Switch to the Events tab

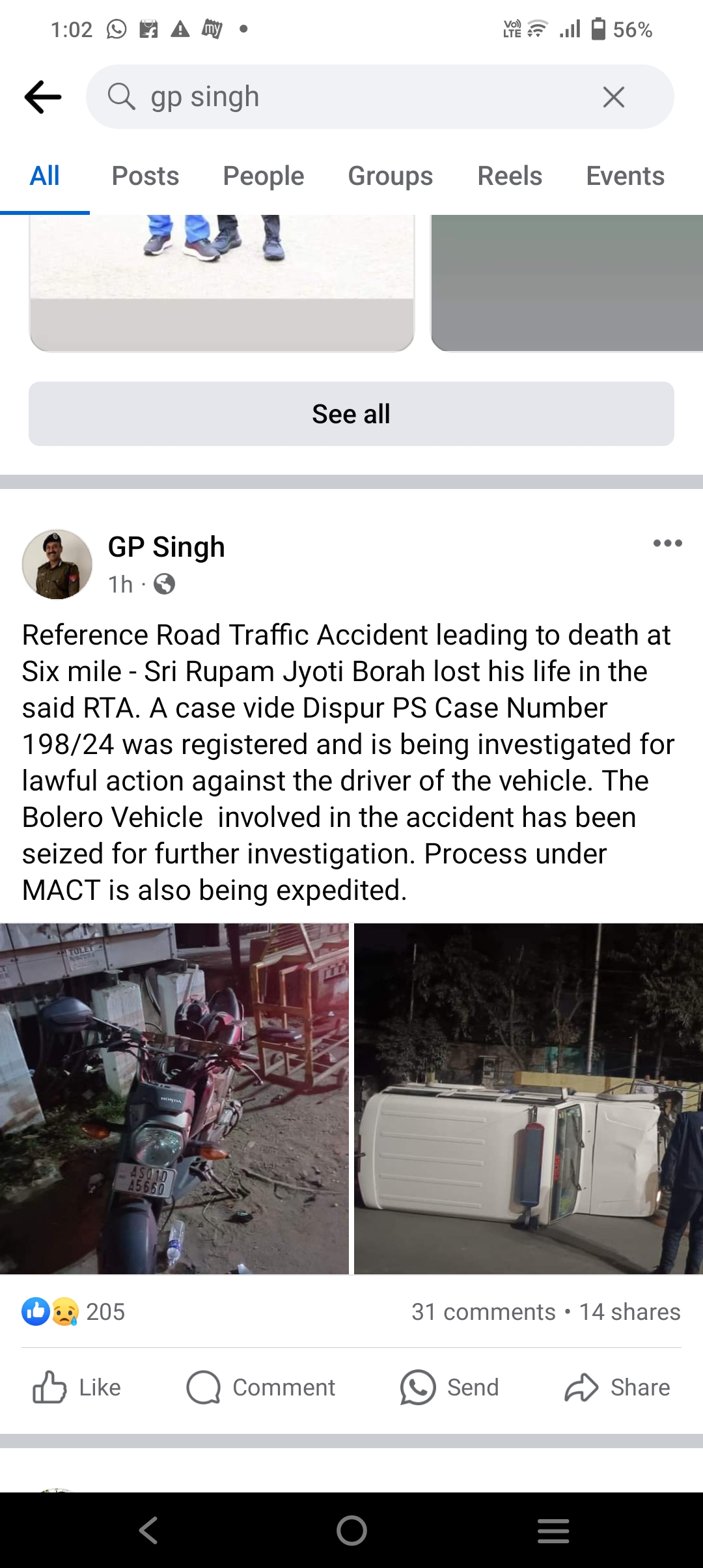click(625, 176)
